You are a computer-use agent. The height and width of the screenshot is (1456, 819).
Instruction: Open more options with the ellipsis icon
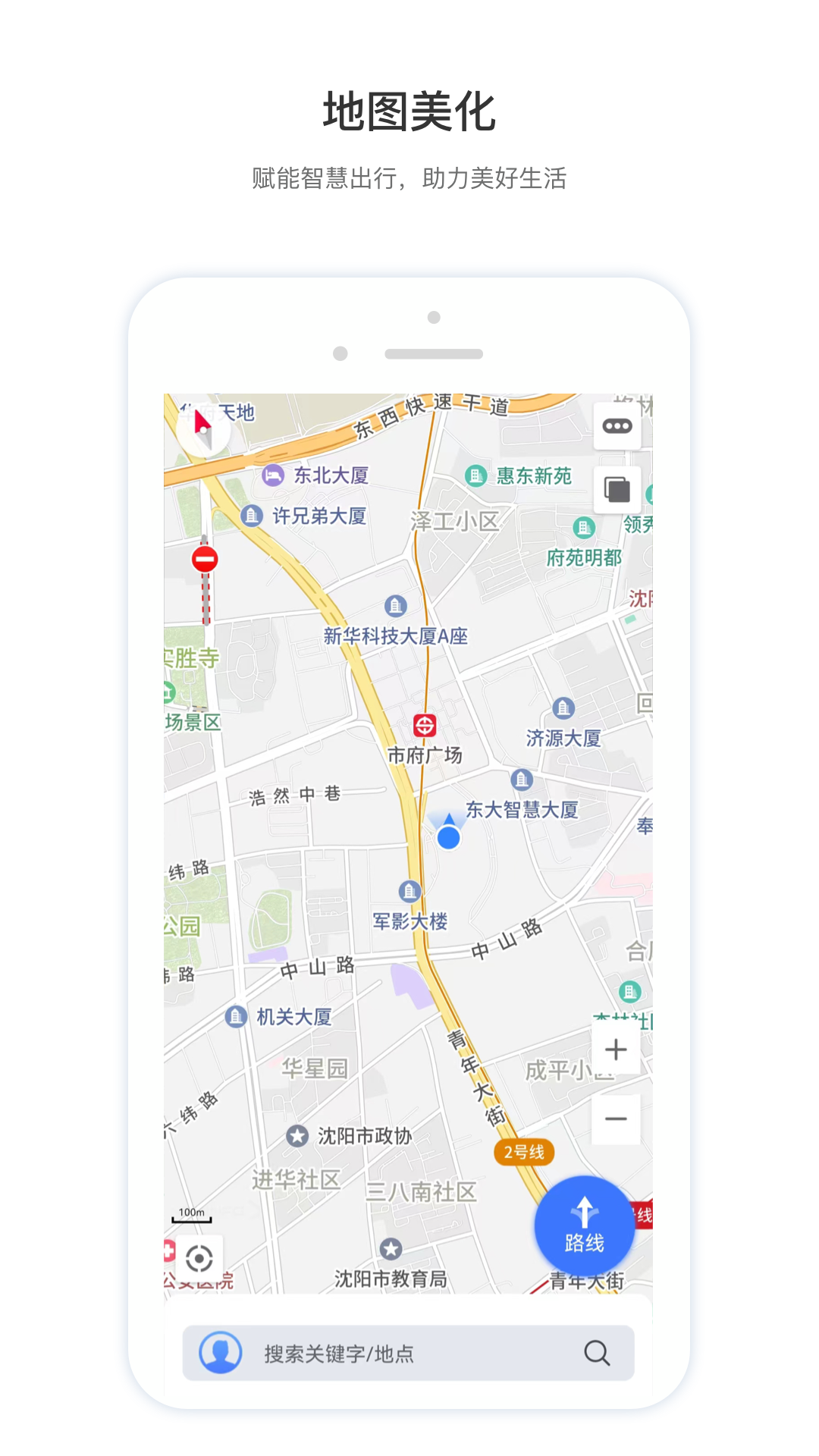[617, 426]
